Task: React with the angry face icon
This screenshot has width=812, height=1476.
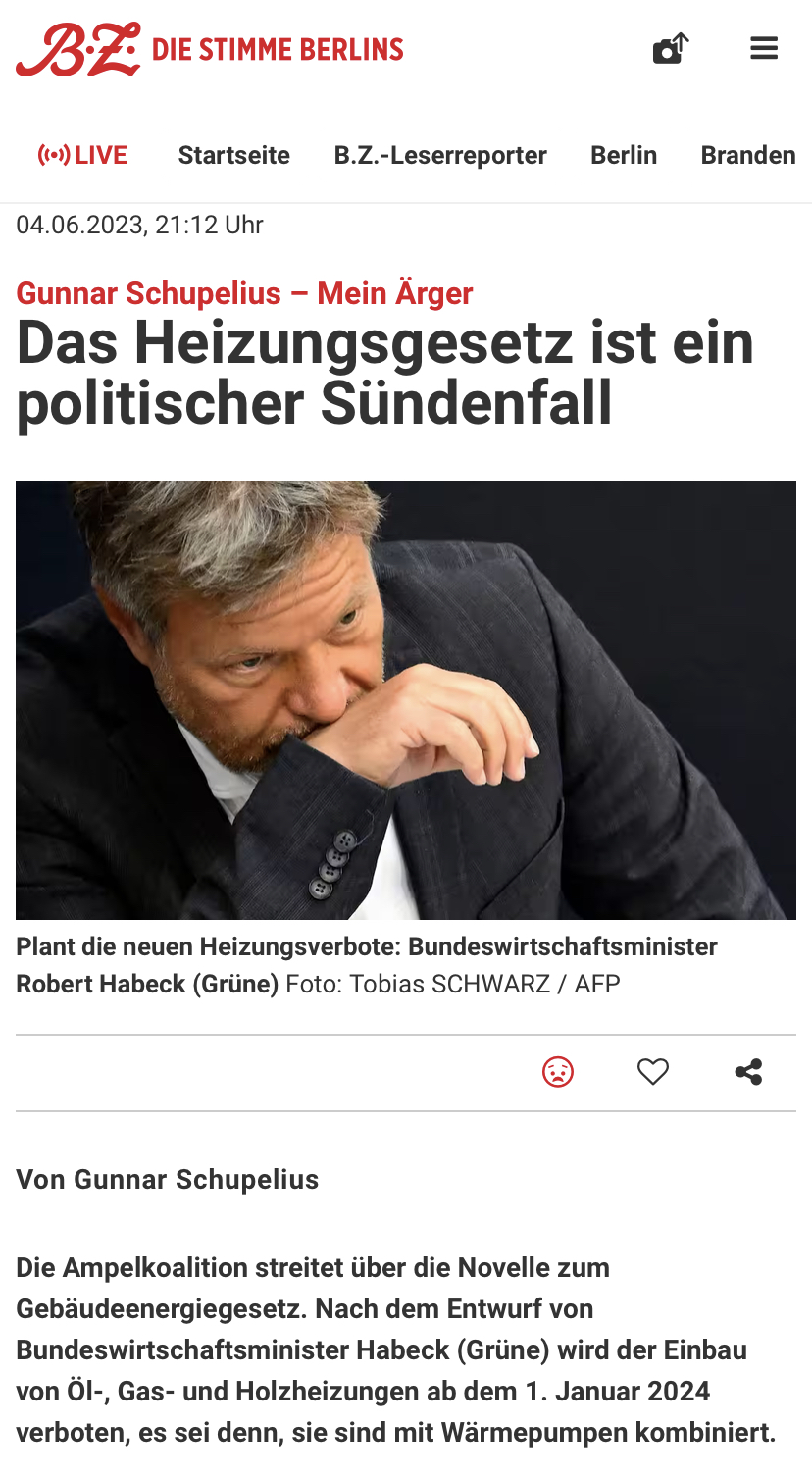Action: (558, 1072)
